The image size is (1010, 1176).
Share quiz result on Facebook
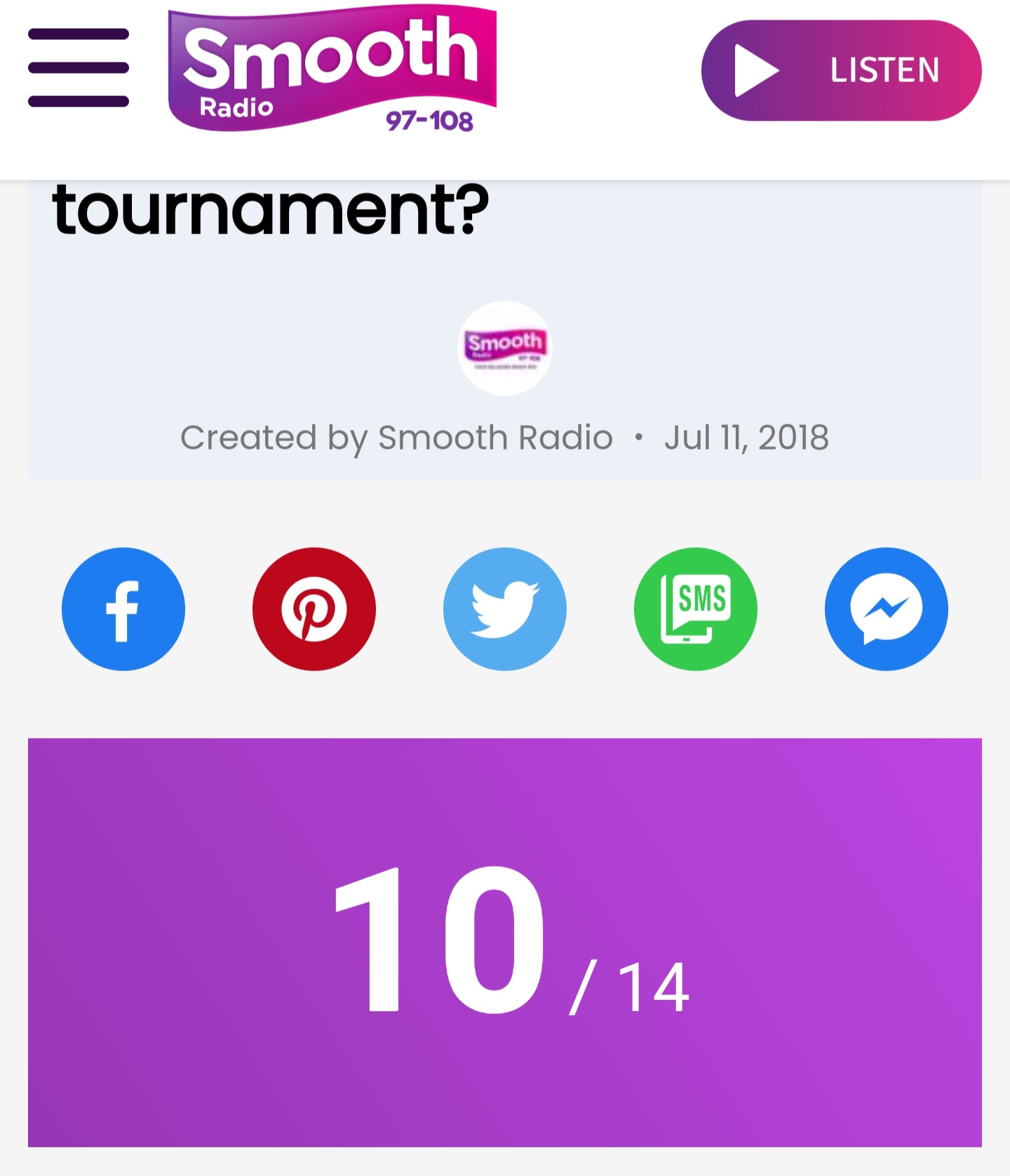point(123,609)
